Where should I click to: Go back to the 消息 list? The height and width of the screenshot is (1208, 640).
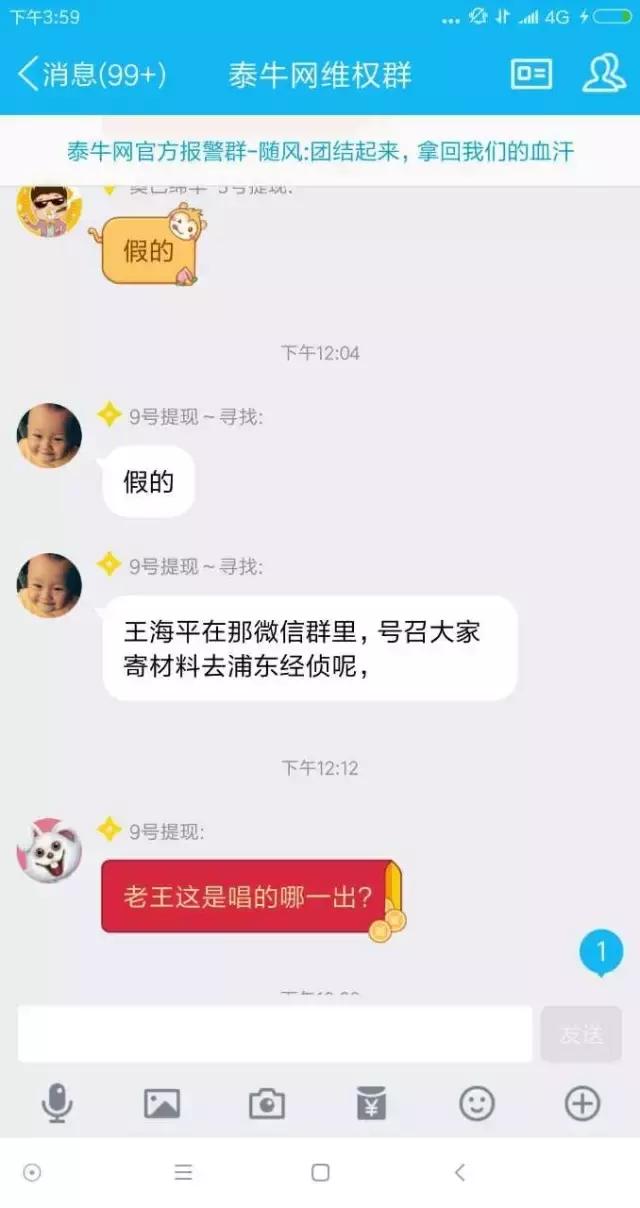(x=90, y=75)
